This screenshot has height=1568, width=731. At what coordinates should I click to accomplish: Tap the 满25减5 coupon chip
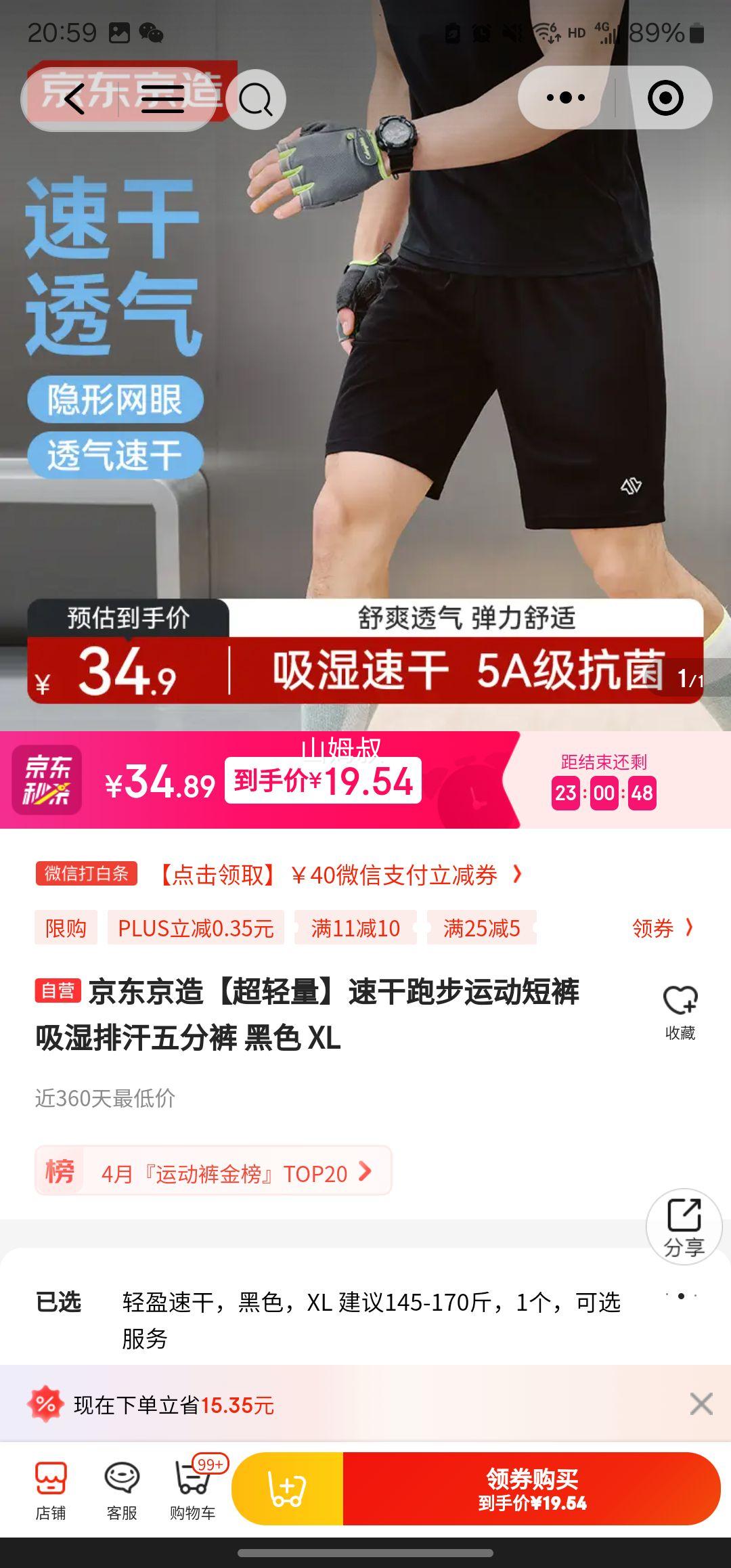coord(481,928)
